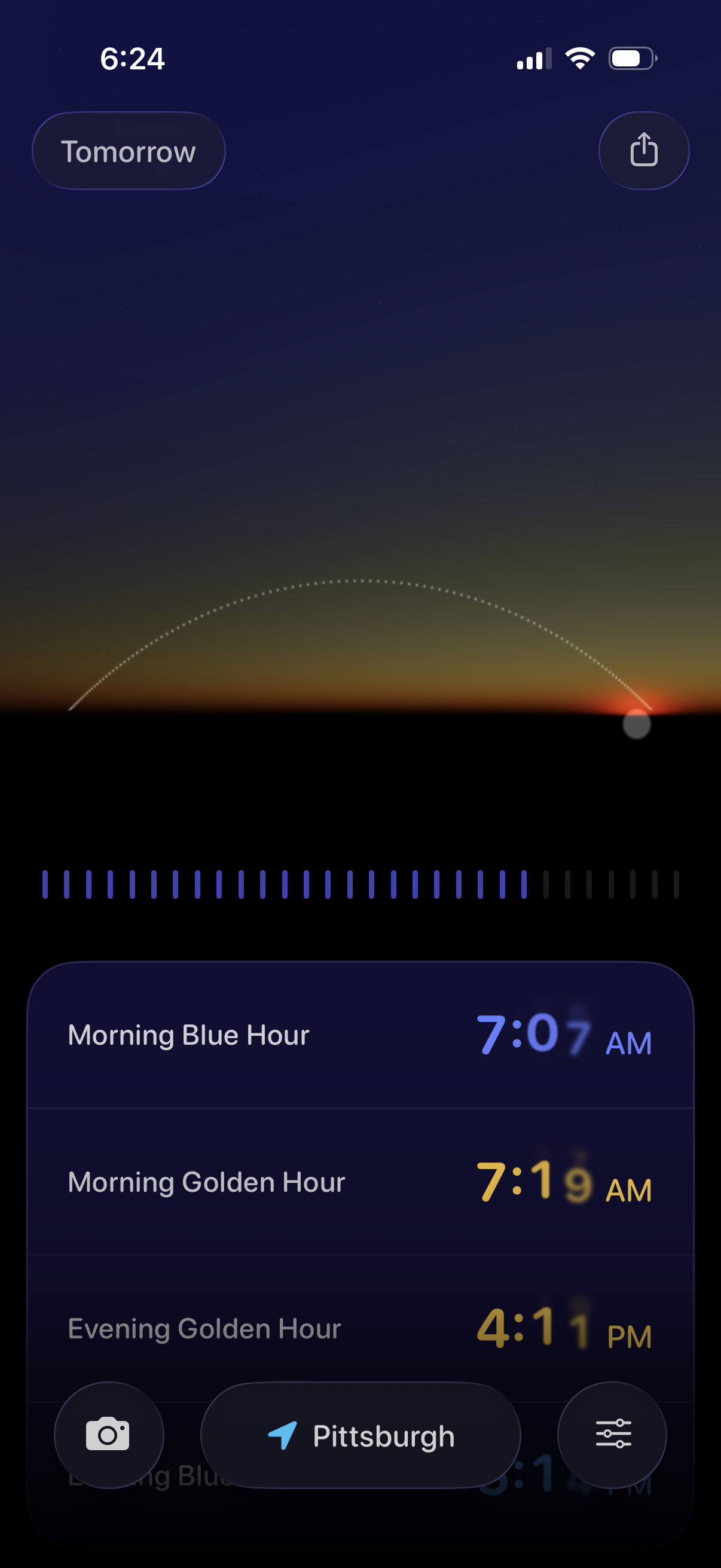Share the sun times
Viewport: 721px width, 1568px height.
(643, 150)
